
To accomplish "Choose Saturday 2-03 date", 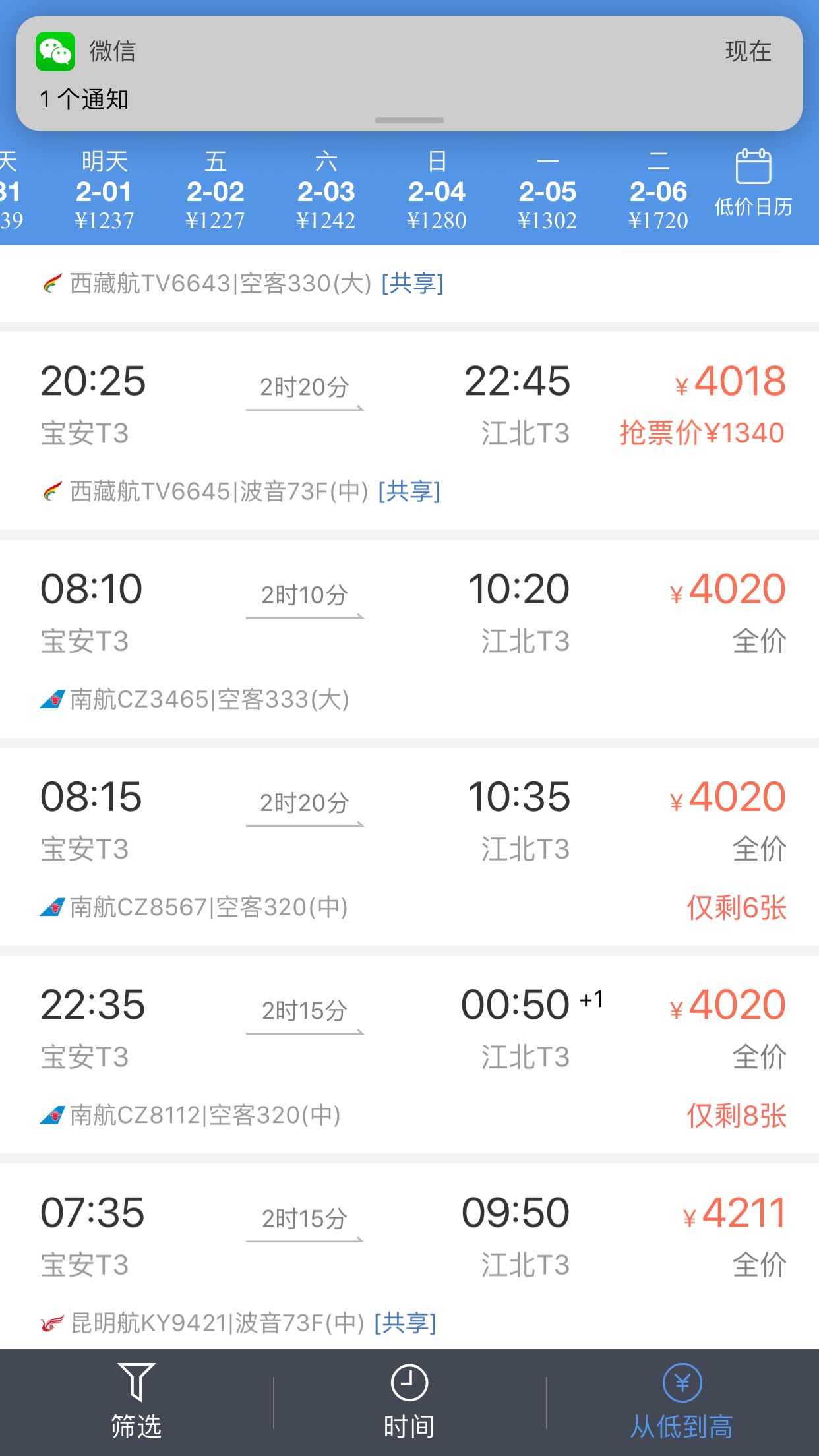I will (x=326, y=191).
